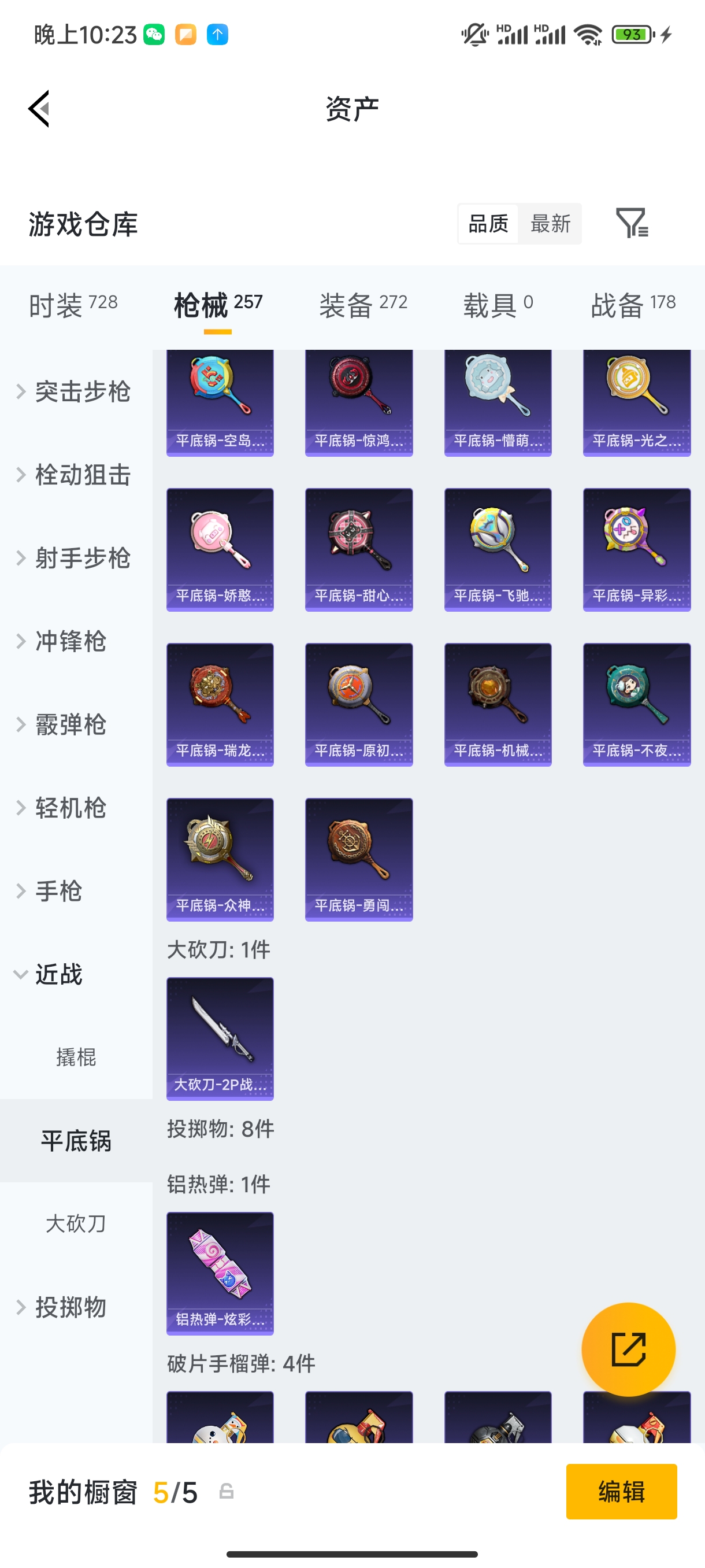Click the back arrow on the 资产 page
The width and height of the screenshot is (705, 1568).
39,108
